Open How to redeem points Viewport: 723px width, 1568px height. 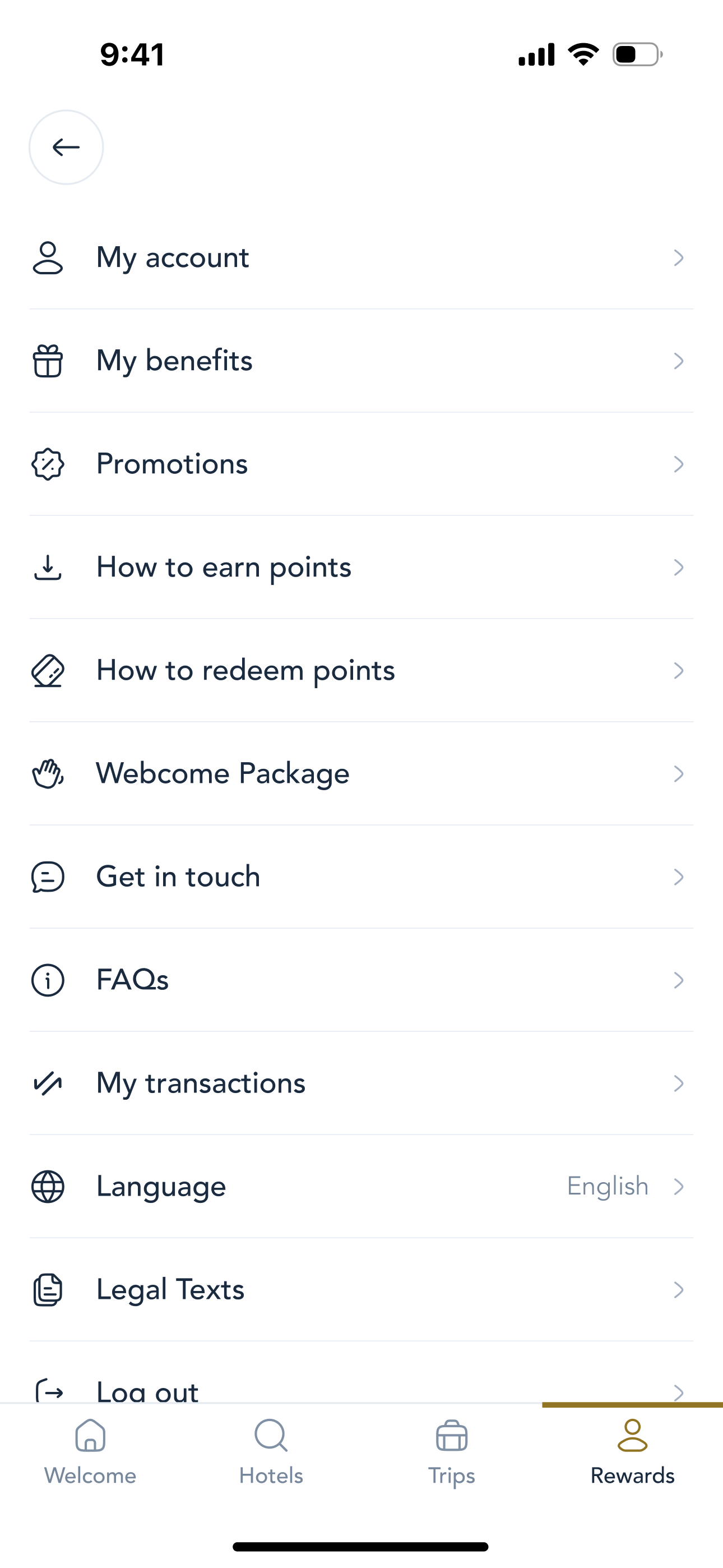(x=360, y=670)
